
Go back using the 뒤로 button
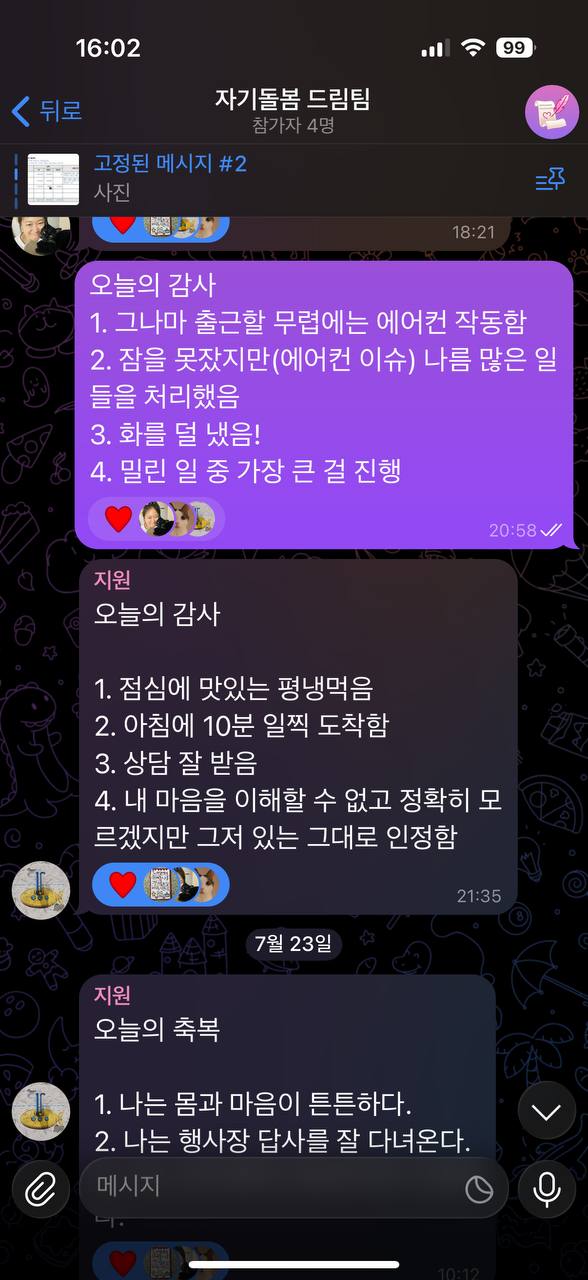tap(46, 111)
